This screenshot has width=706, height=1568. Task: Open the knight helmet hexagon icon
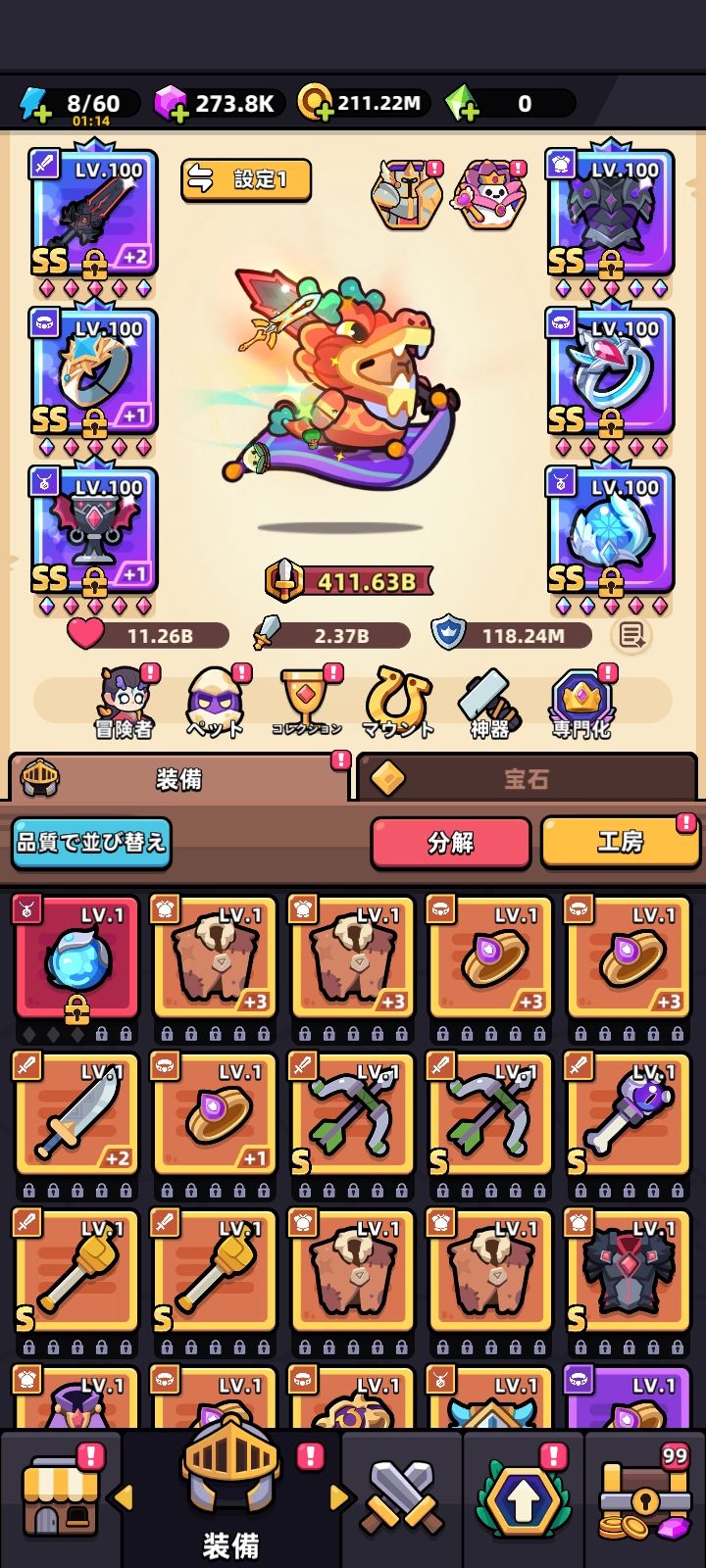click(404, 194)
